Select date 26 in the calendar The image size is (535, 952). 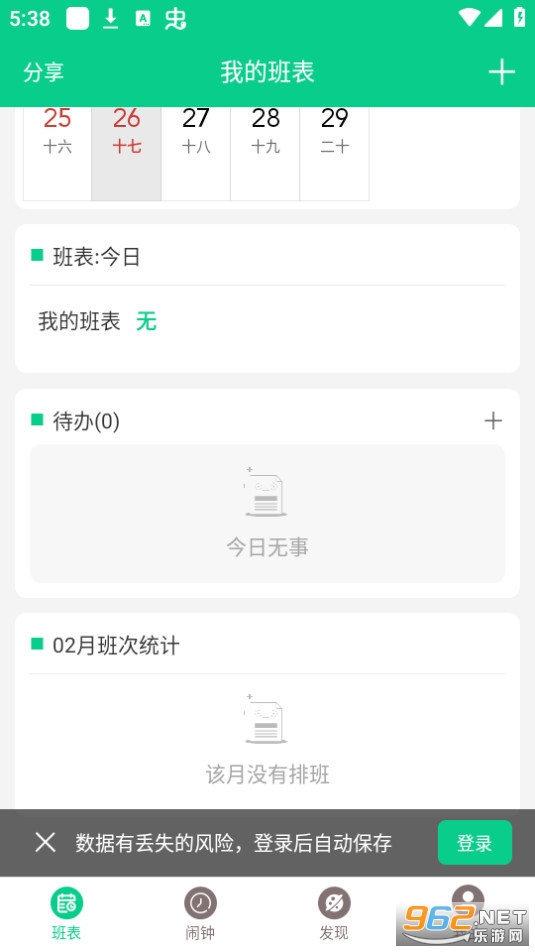tap(126, 153)
